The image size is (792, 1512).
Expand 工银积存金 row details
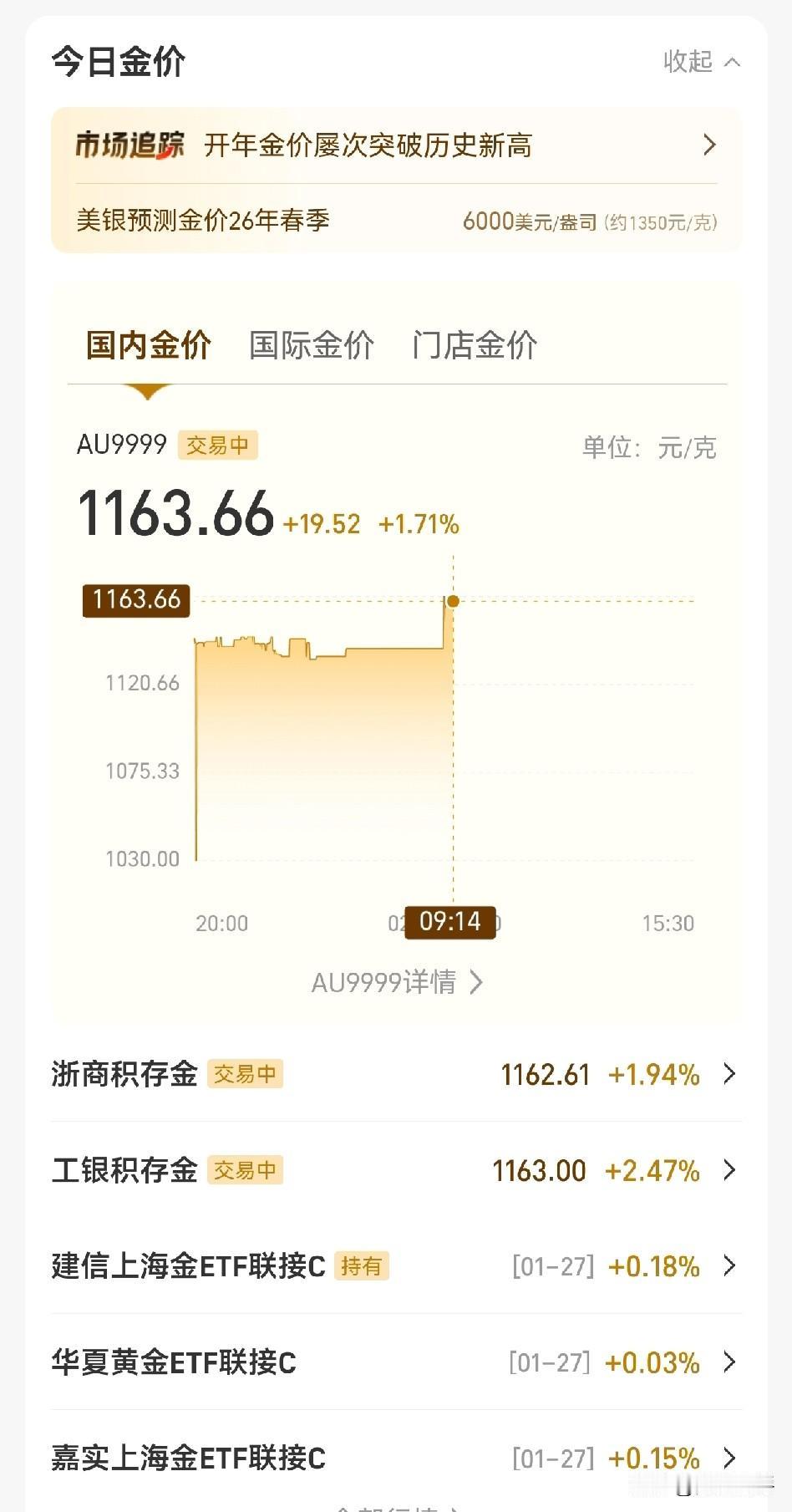tap(730, 1171)
